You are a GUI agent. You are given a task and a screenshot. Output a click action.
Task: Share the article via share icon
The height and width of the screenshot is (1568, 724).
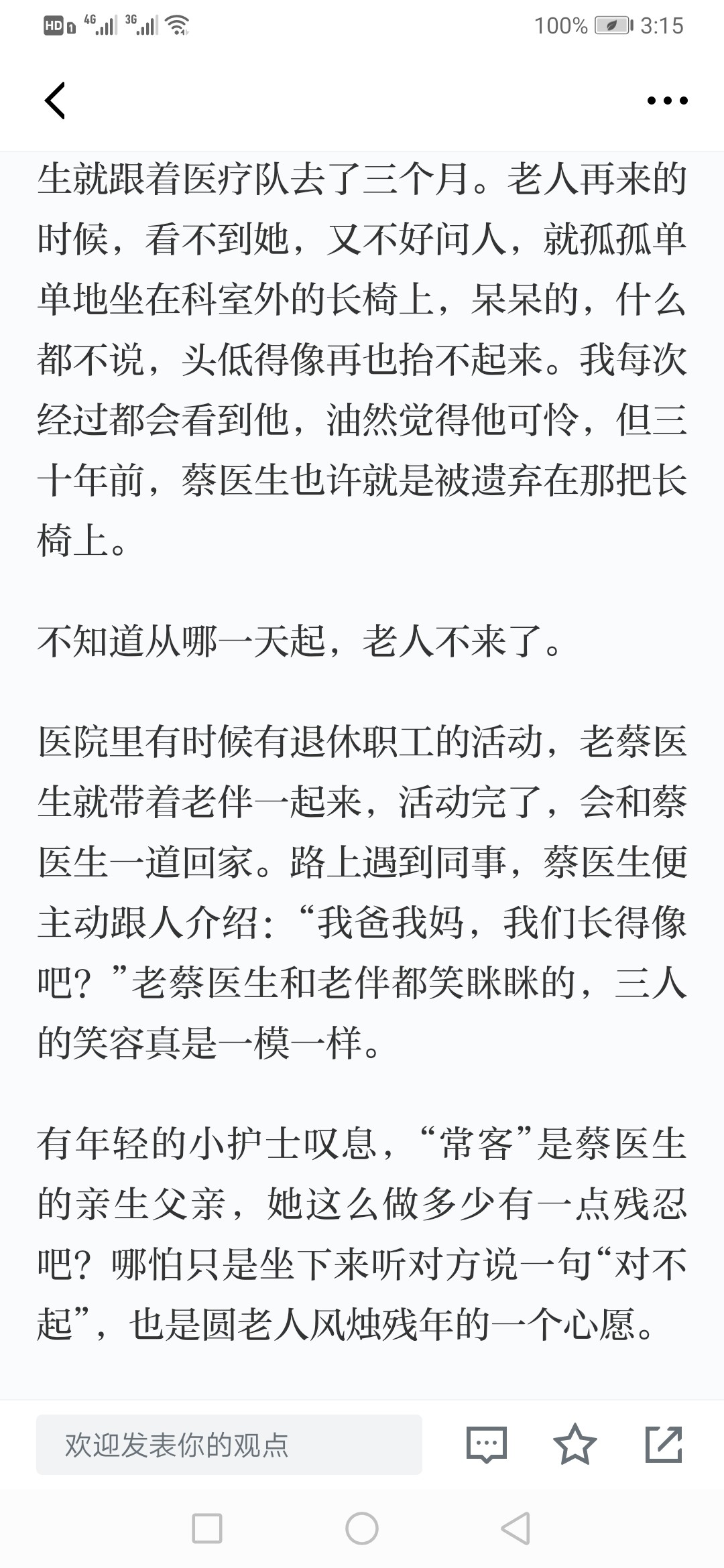pos(664,1444)
